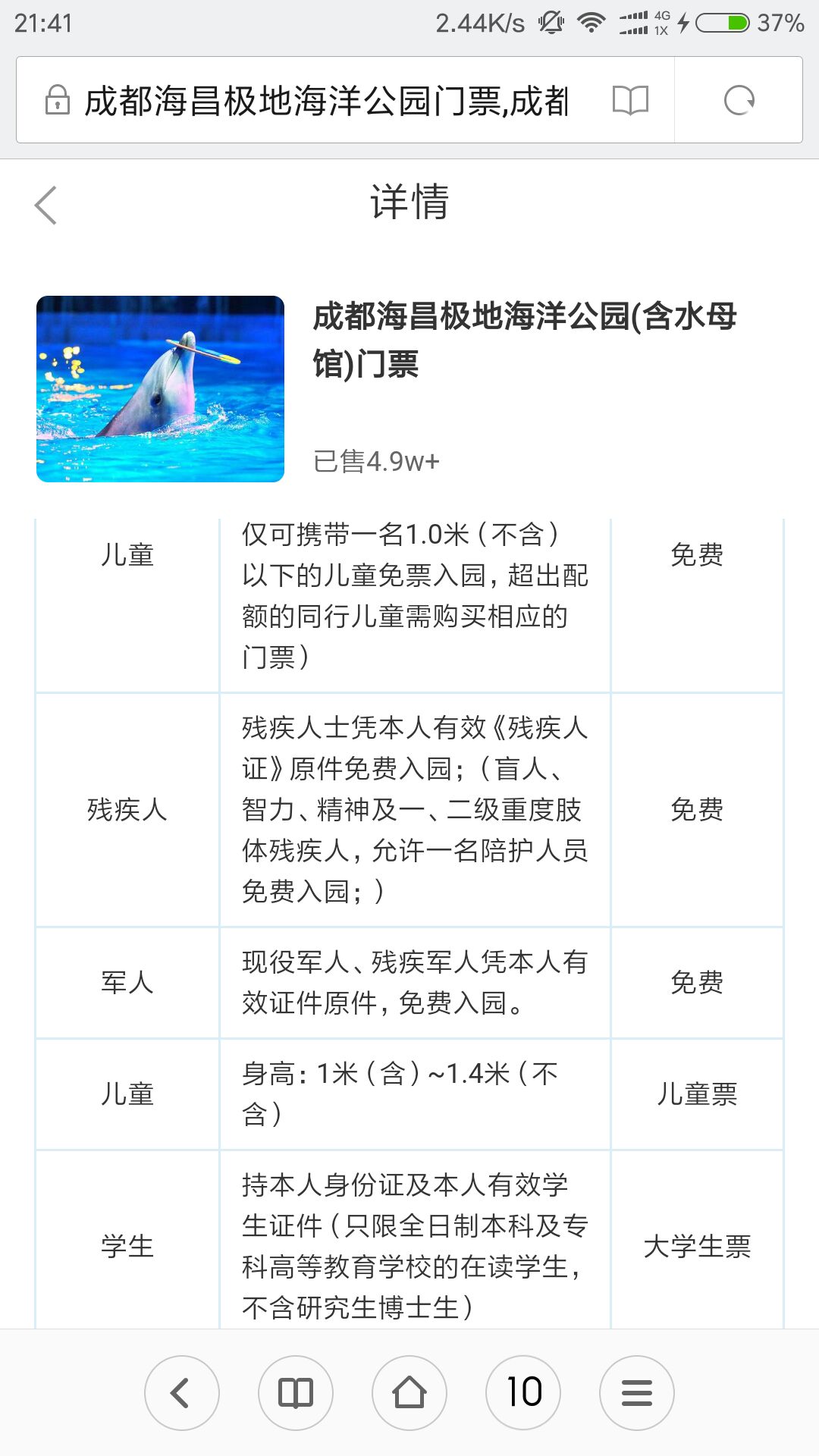The width and height of the screenshot is (819, 1456).
Task: Open the dolphin ticket product image
Action: pyautogui.click(x=160, y=389)
